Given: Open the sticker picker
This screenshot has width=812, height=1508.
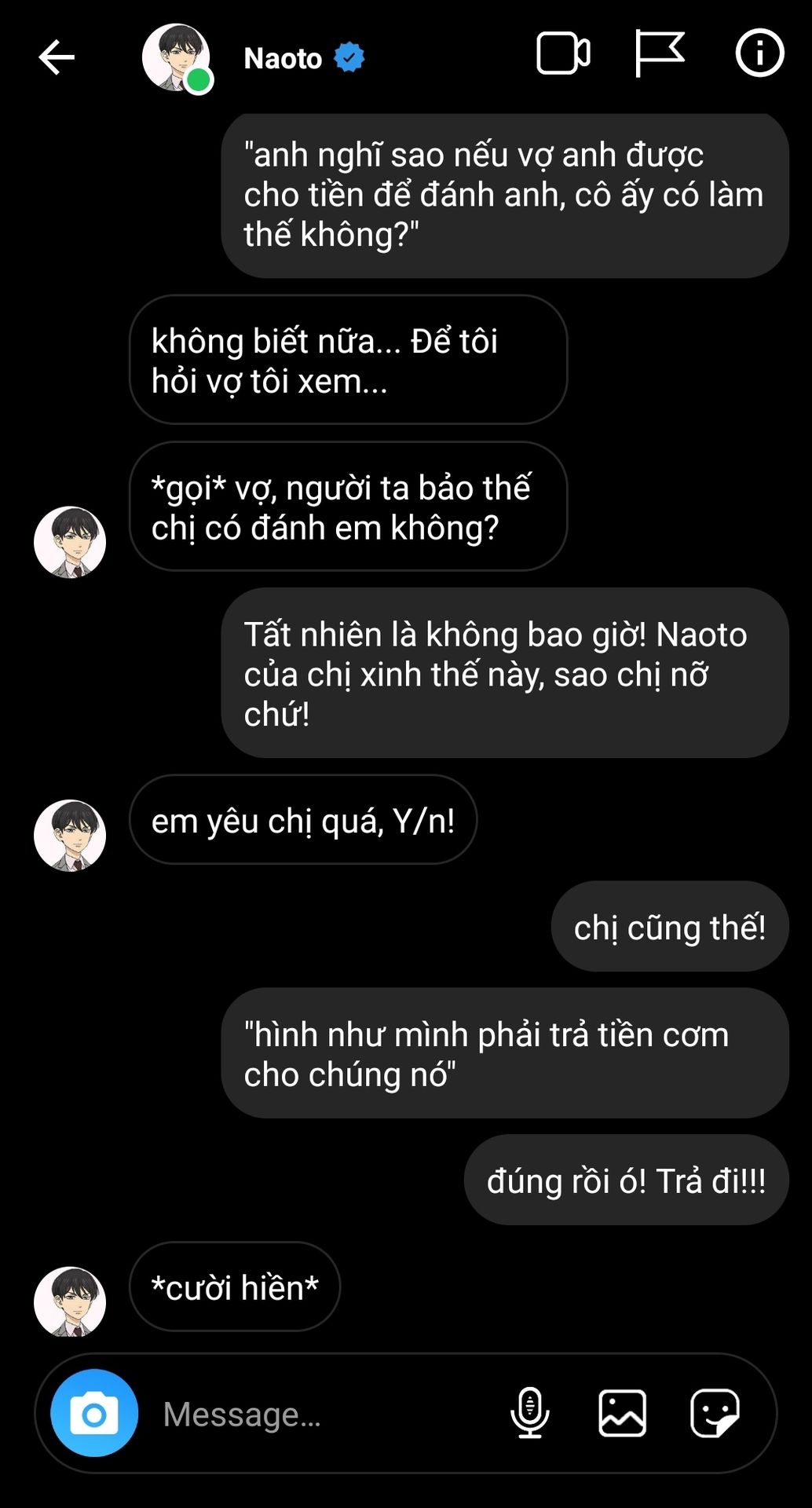Looking at the screenshot, I should click(x=715, y=1413).
